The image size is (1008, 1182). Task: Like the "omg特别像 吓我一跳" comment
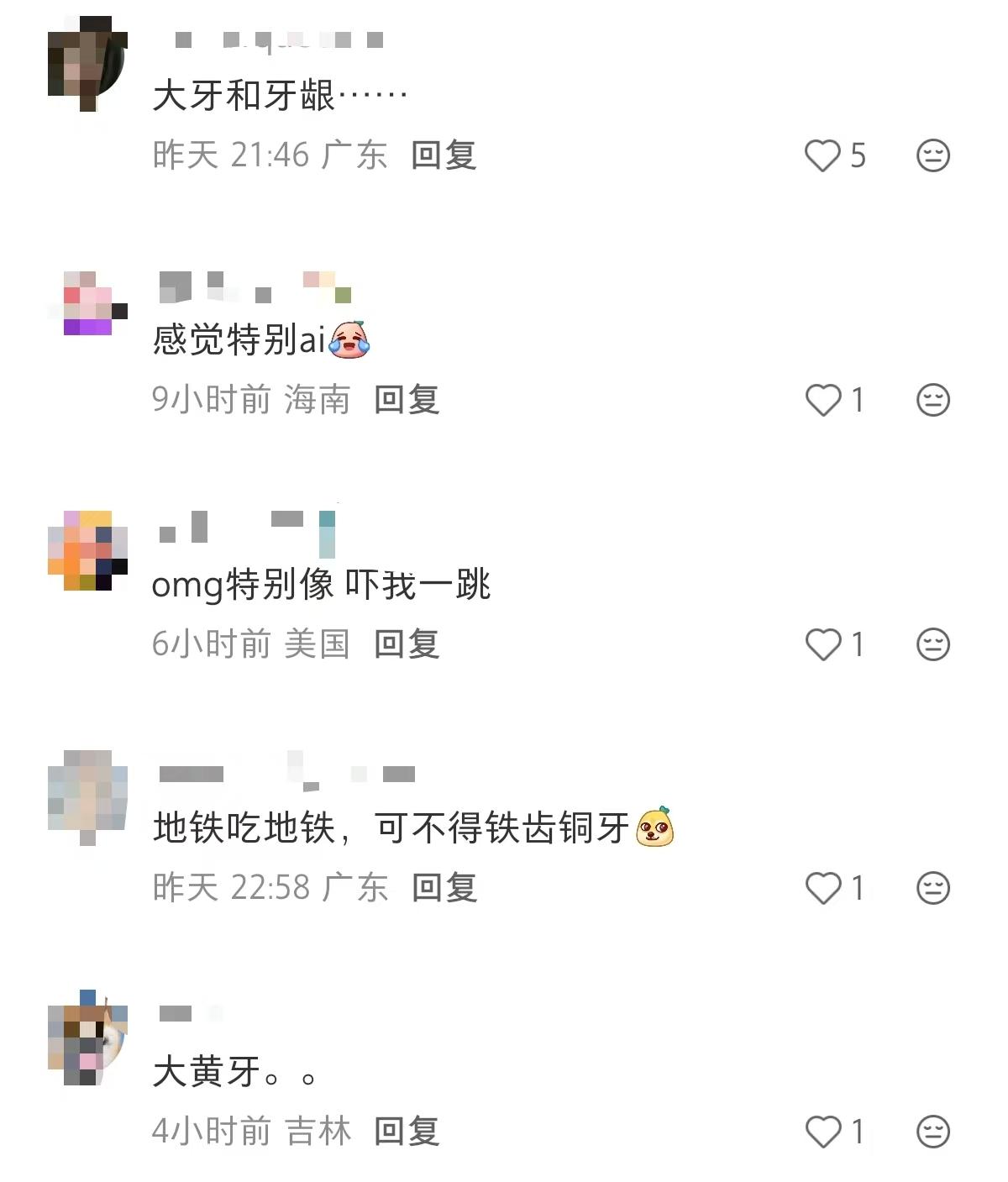pos(823,644)
